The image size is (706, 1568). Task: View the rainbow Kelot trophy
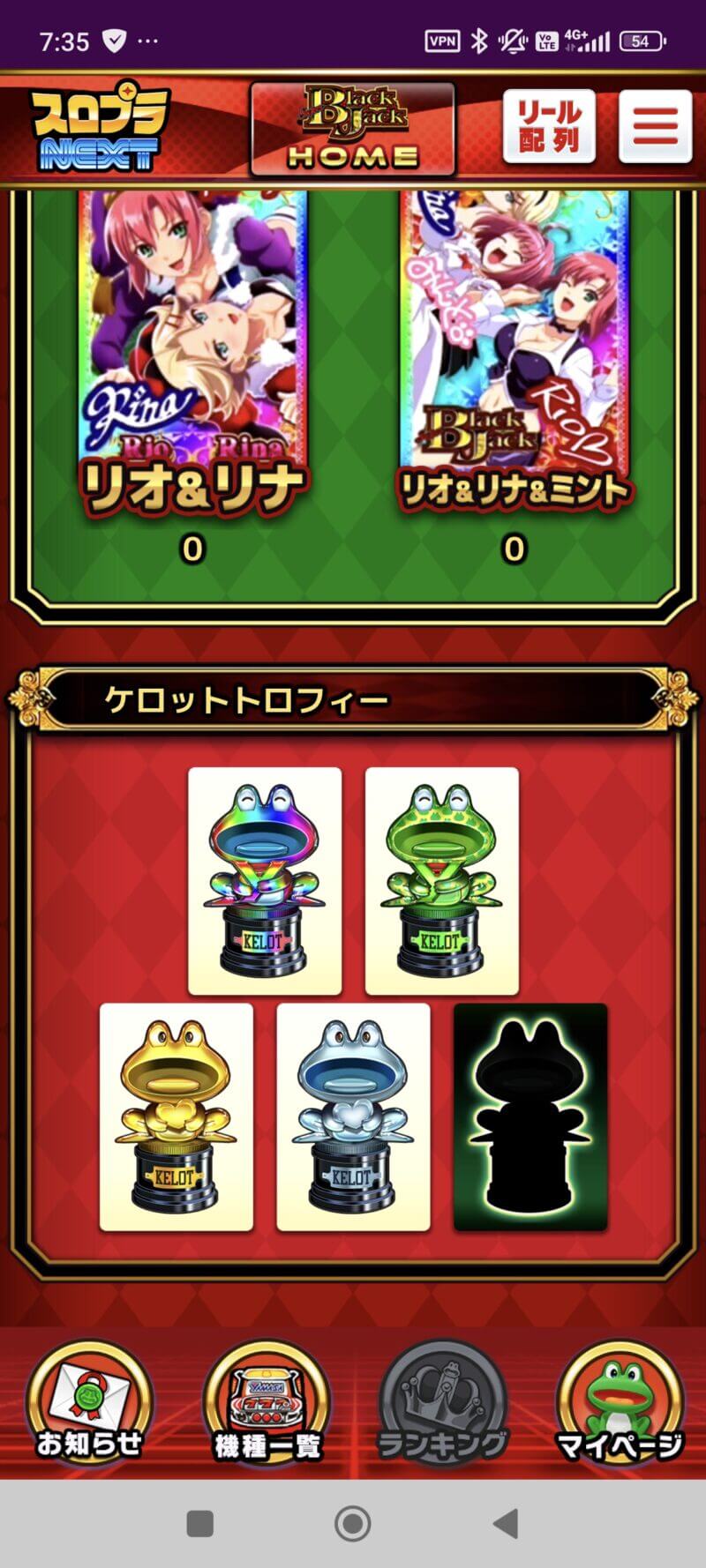[x=265, y=881]
